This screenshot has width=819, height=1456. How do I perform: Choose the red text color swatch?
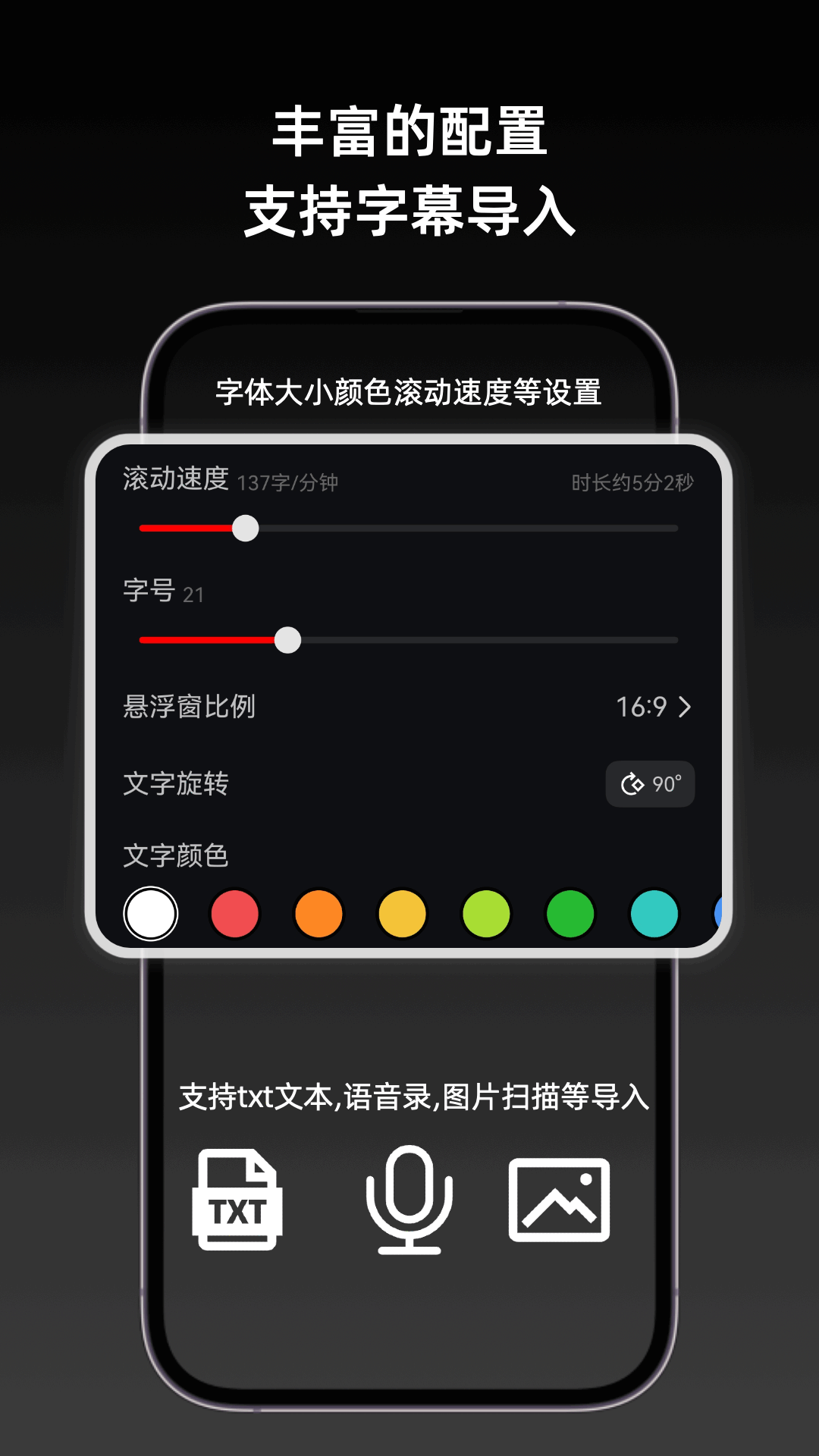pyautogui.click(x=234, y=914)
